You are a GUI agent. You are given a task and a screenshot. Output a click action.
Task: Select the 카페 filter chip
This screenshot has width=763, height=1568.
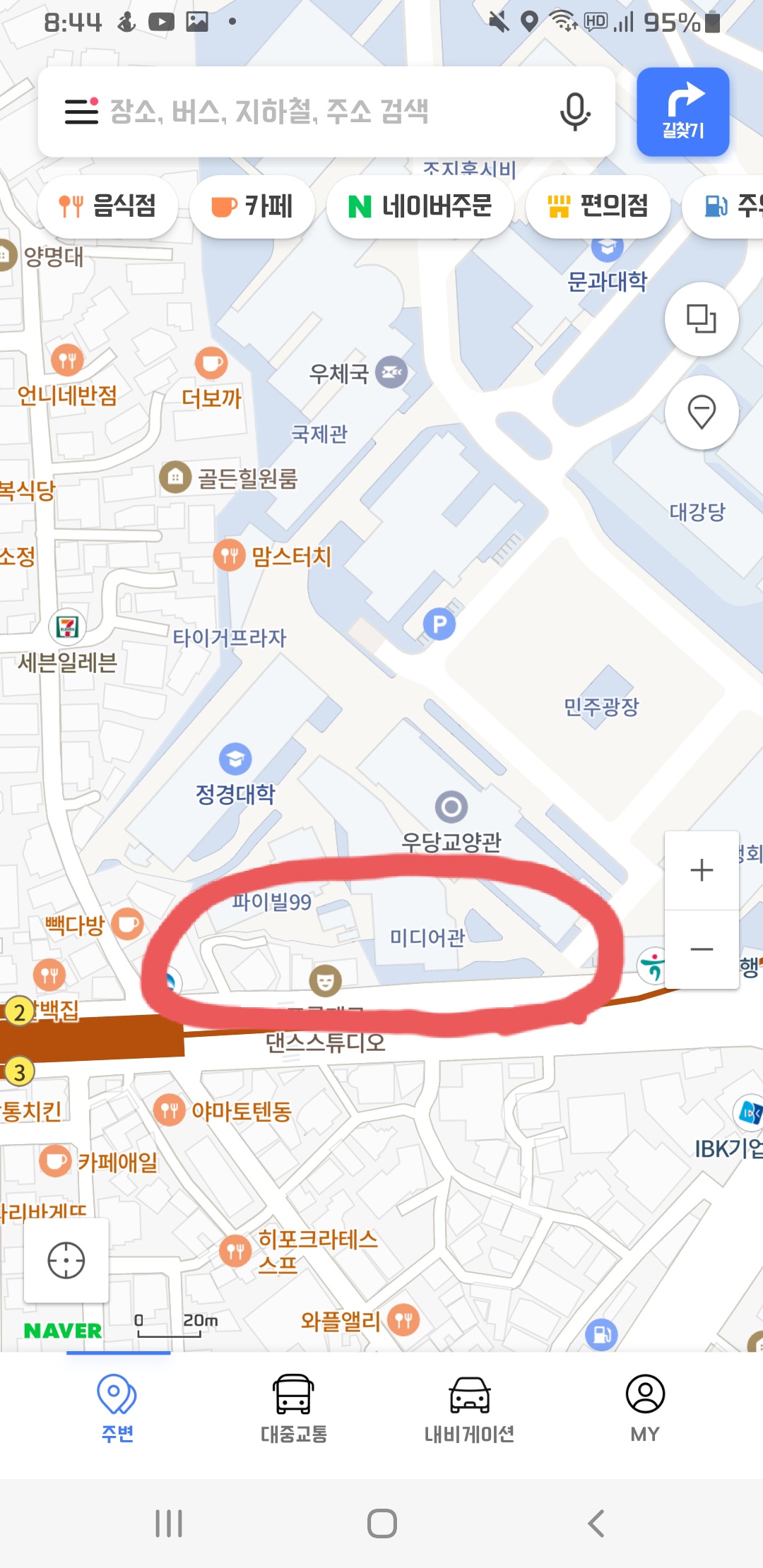coord(252,206)
